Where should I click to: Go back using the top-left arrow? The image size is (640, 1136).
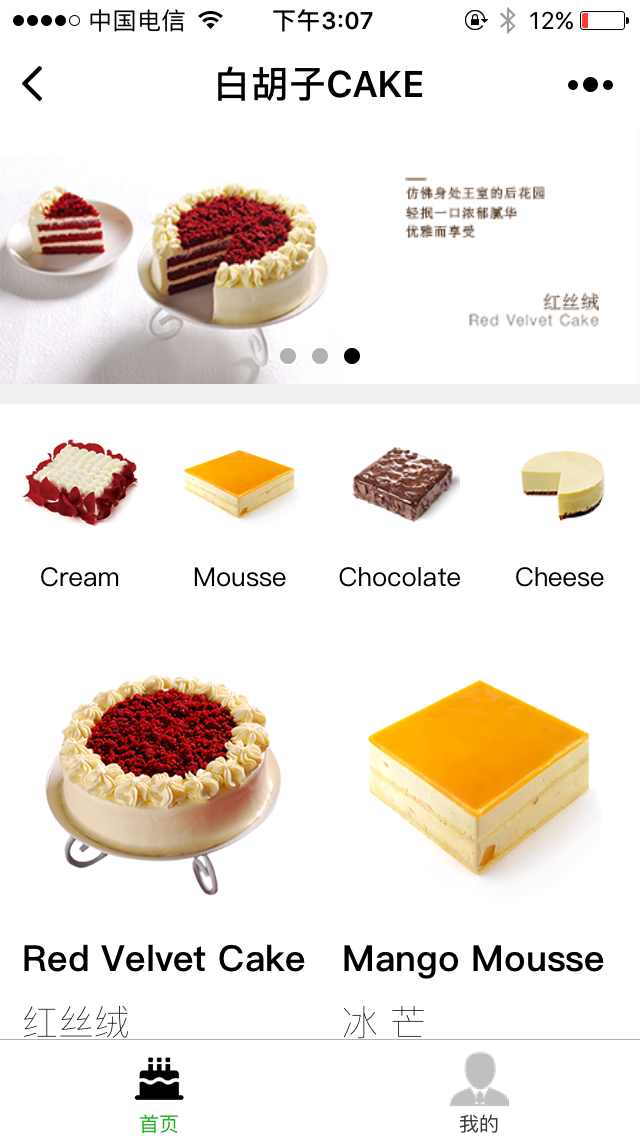pyautogui.click(x=33, y=84)
